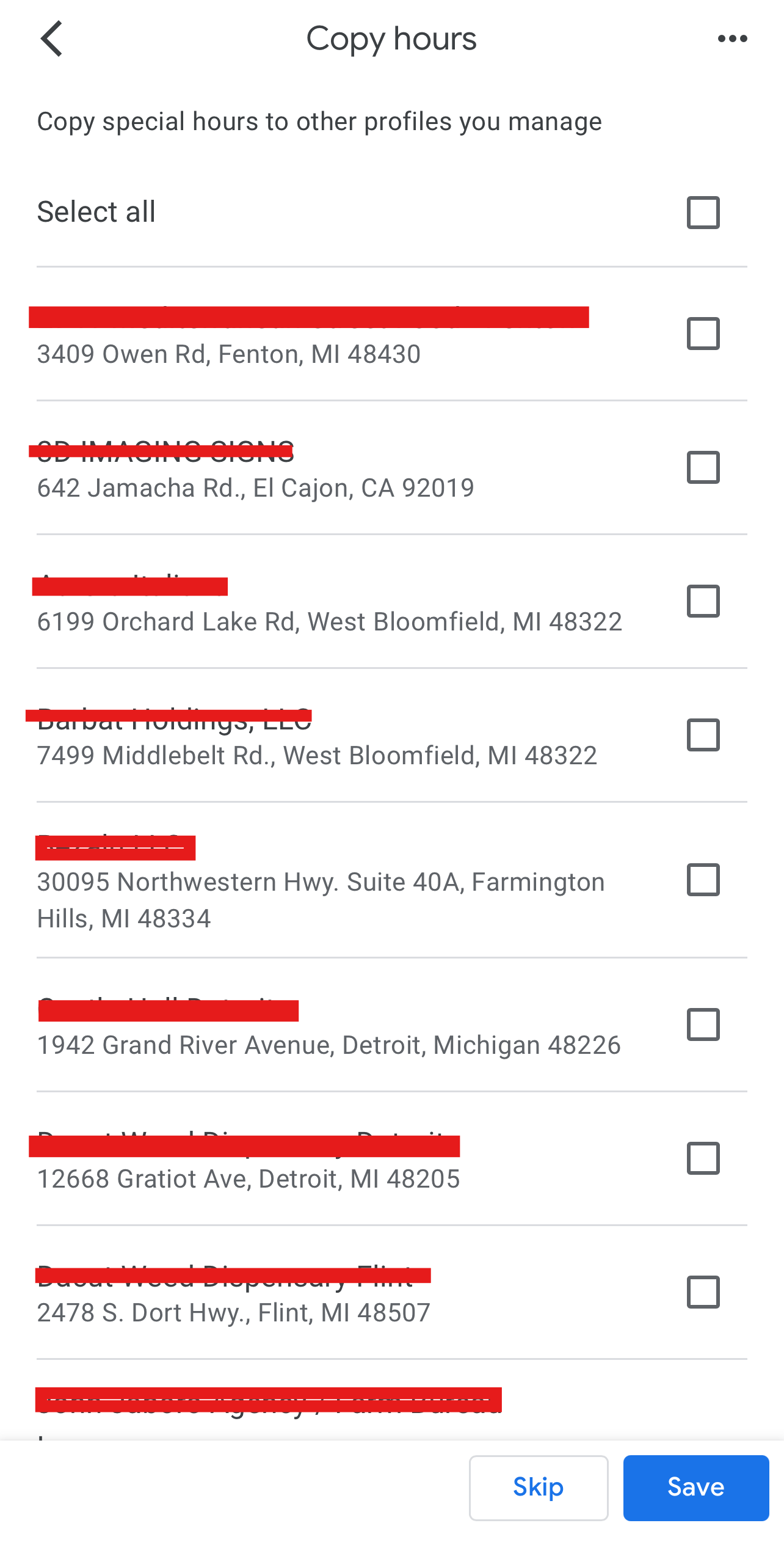Save the copied hours
The height and width of the screenshot is (1545, 784).
[x=695, y=1488]
